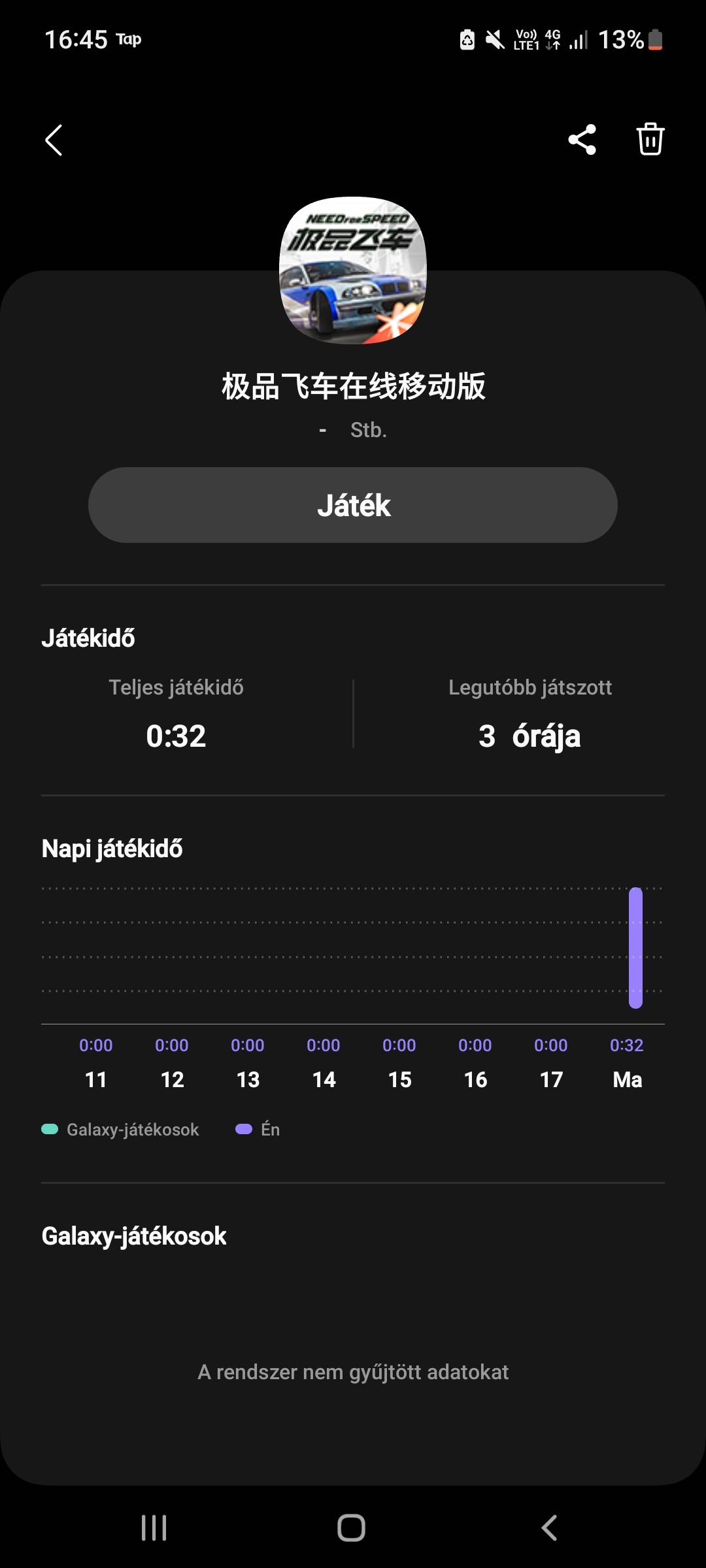The width and height of the screenshot is (706, 1568).
Task: Tap the Need for Speed game icon
Action: click(353, 269)
